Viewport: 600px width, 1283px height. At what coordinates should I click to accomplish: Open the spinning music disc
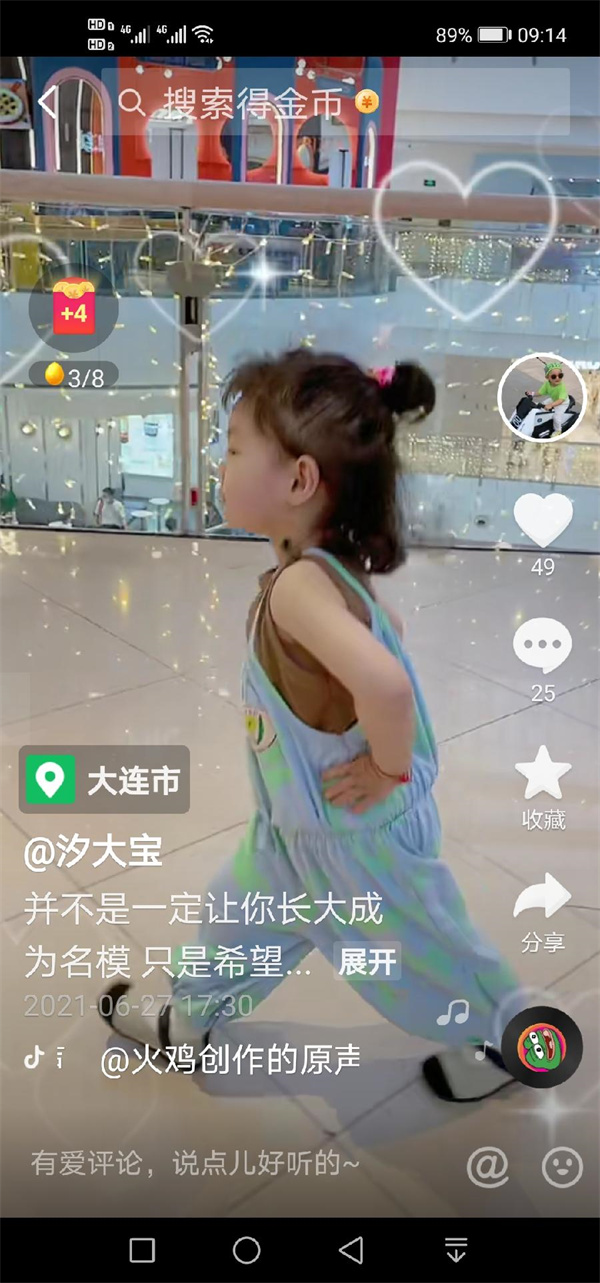(541, 1046)
